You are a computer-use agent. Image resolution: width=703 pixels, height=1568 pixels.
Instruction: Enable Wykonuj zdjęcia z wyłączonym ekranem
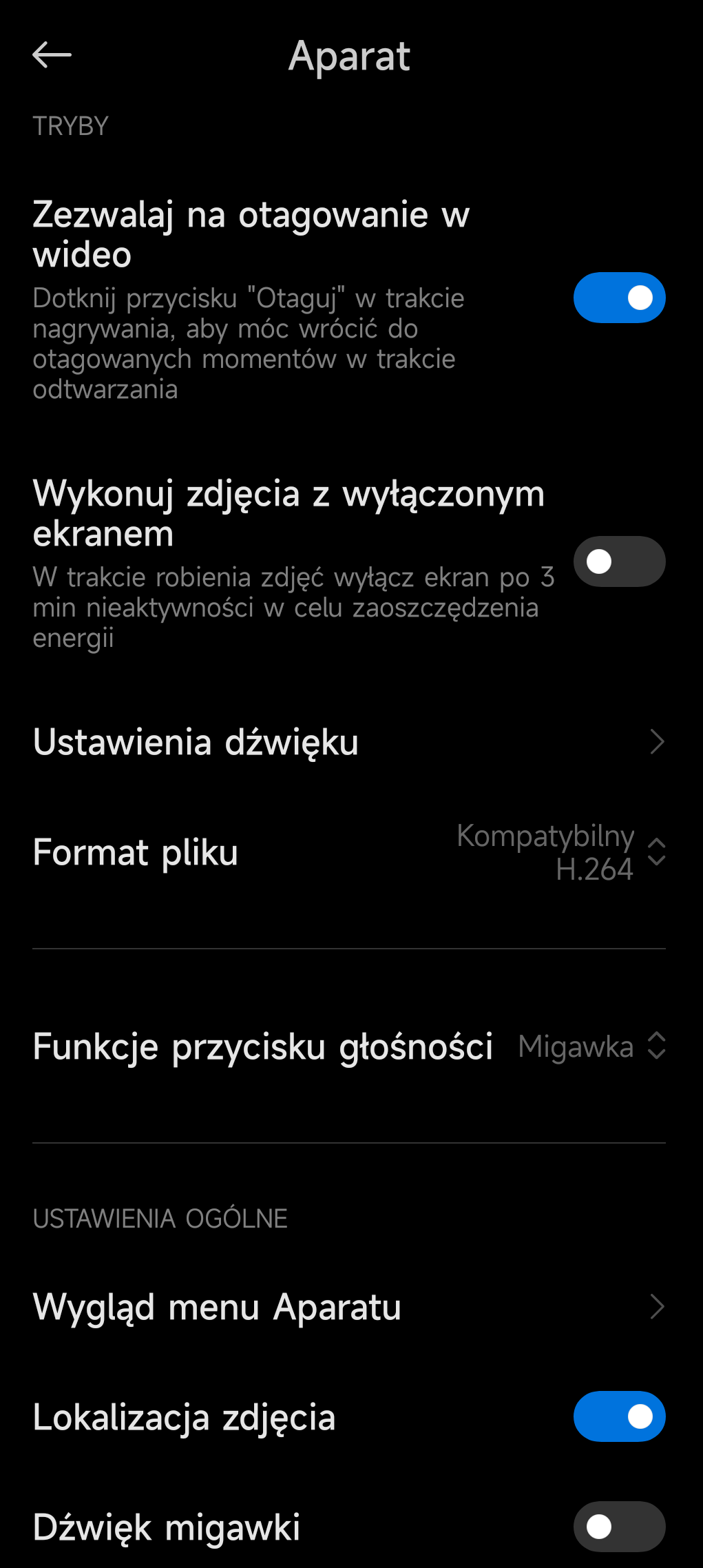point(619,561)
